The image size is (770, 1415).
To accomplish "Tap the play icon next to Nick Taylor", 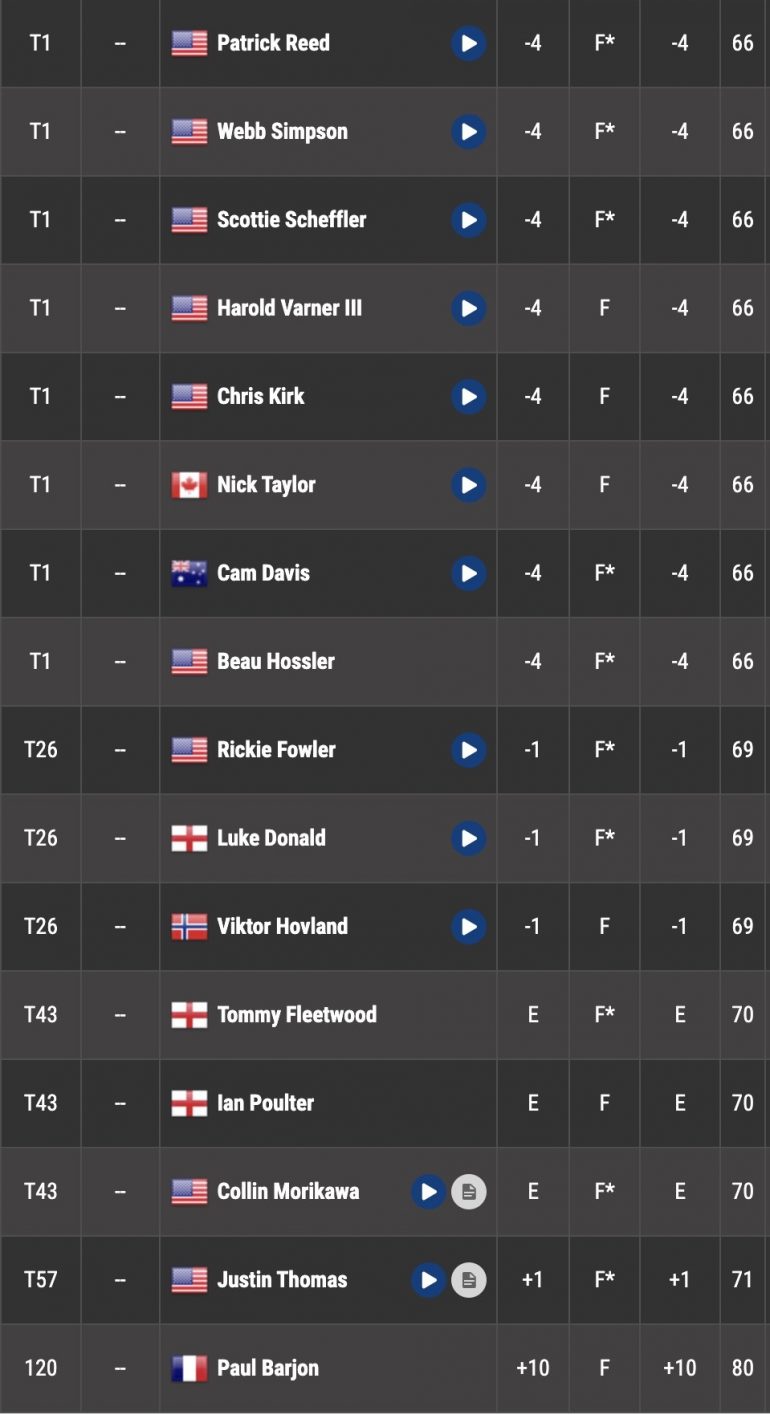I will [468, 485].
